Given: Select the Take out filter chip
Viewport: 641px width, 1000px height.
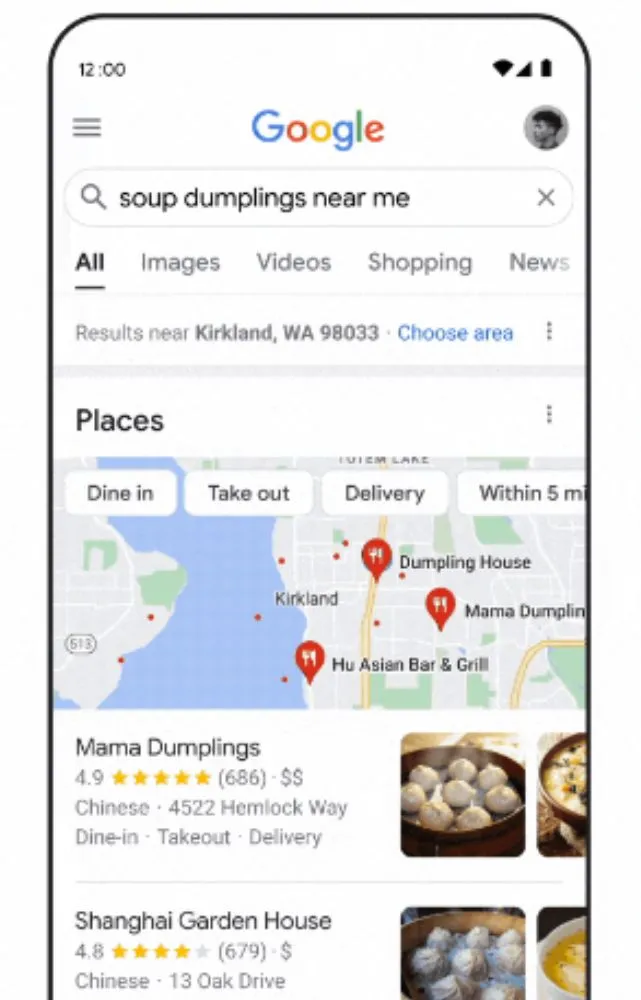Looking at the screenshot, I should [x=249, y=493].
